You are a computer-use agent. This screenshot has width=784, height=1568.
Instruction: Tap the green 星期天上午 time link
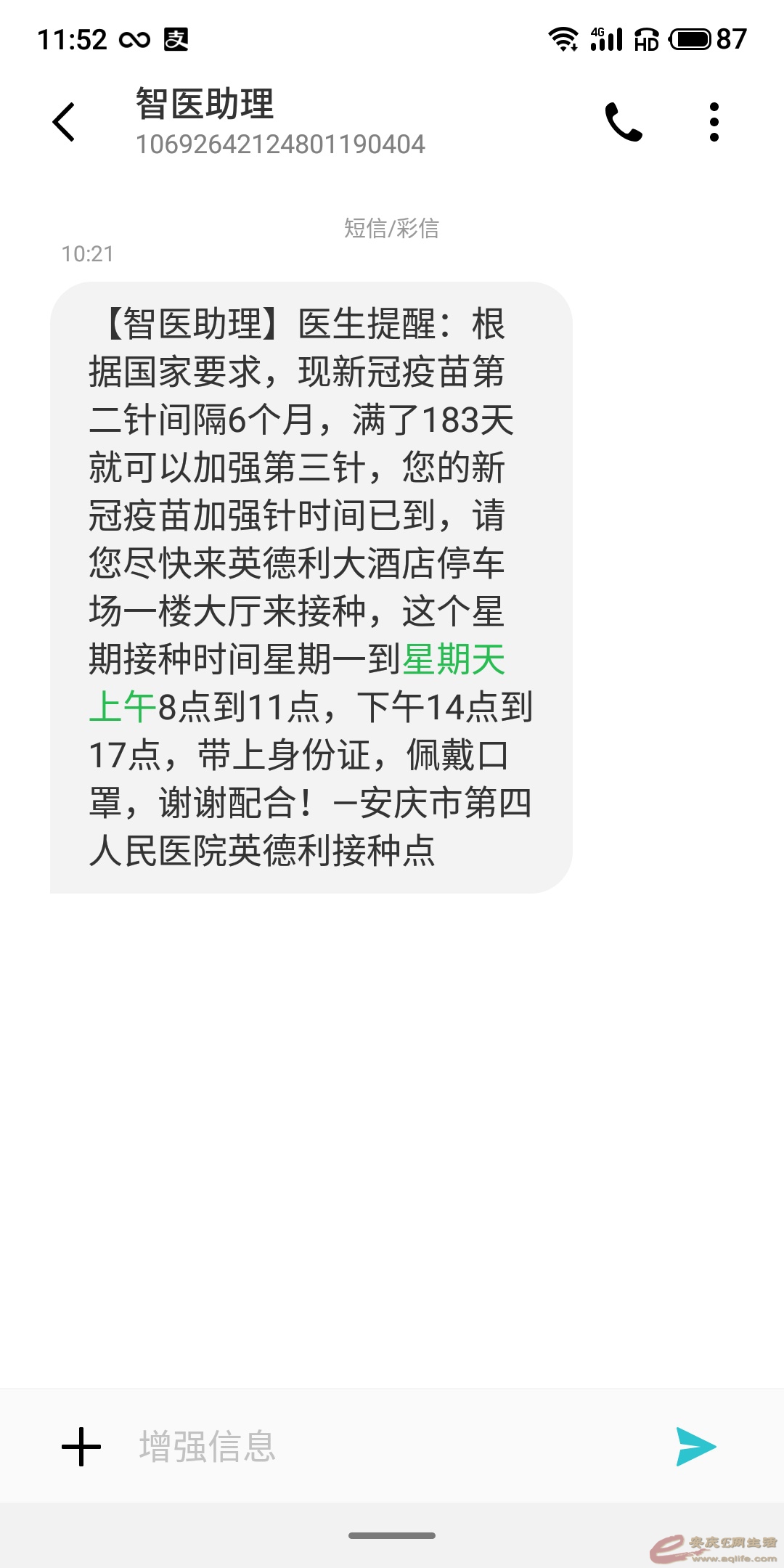[x=453, y=659]
